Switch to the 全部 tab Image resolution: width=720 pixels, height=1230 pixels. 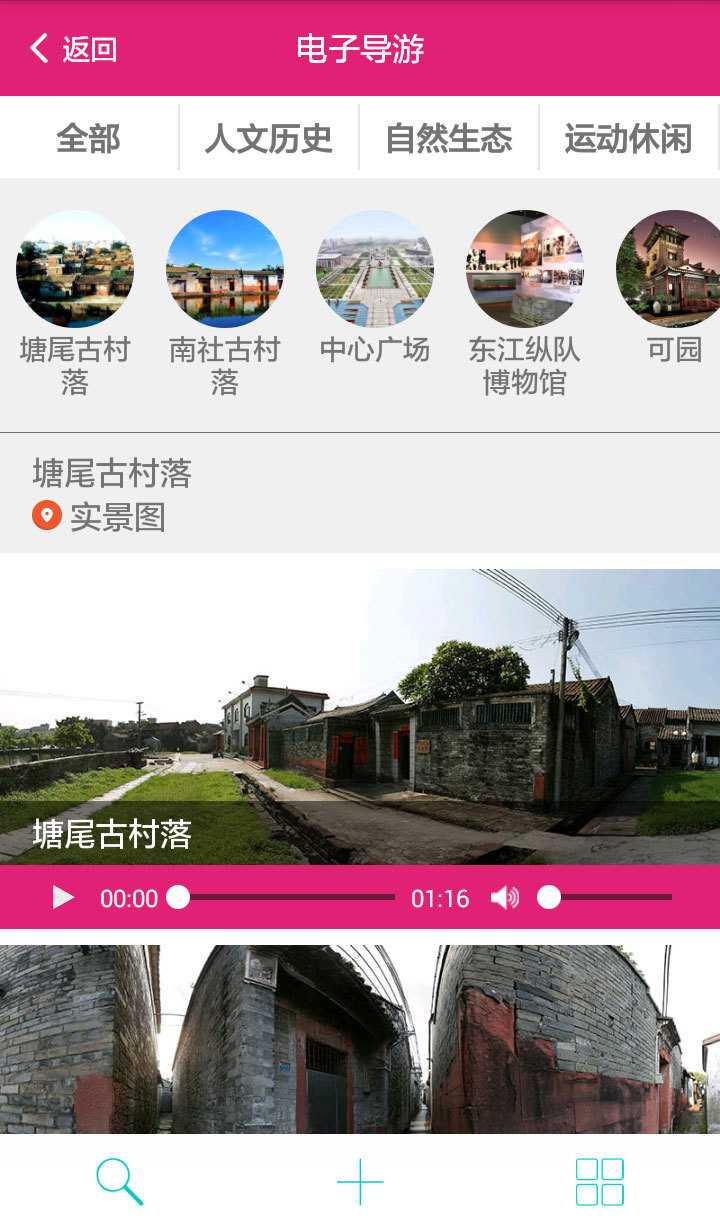[x=88, y=138]
